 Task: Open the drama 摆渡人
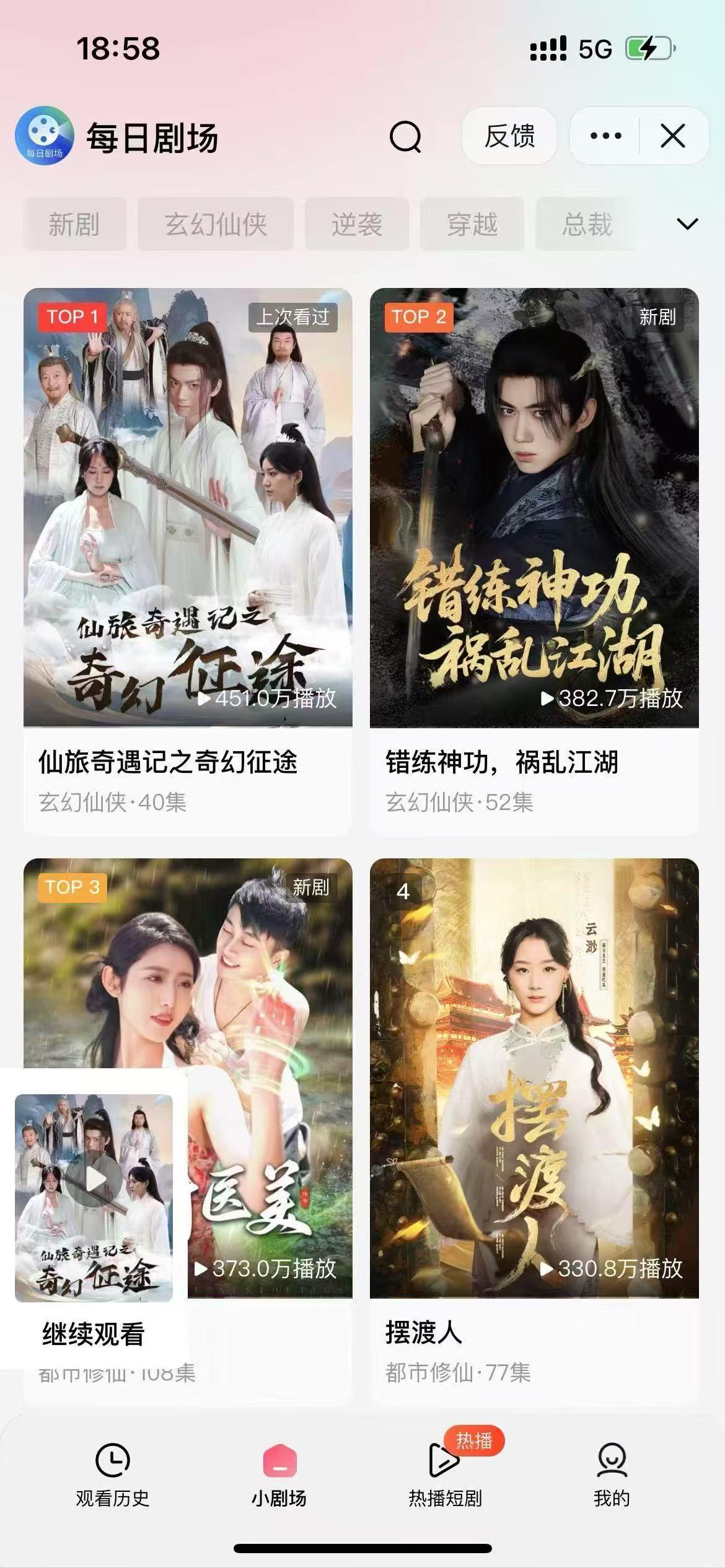tap(534, 1078)
